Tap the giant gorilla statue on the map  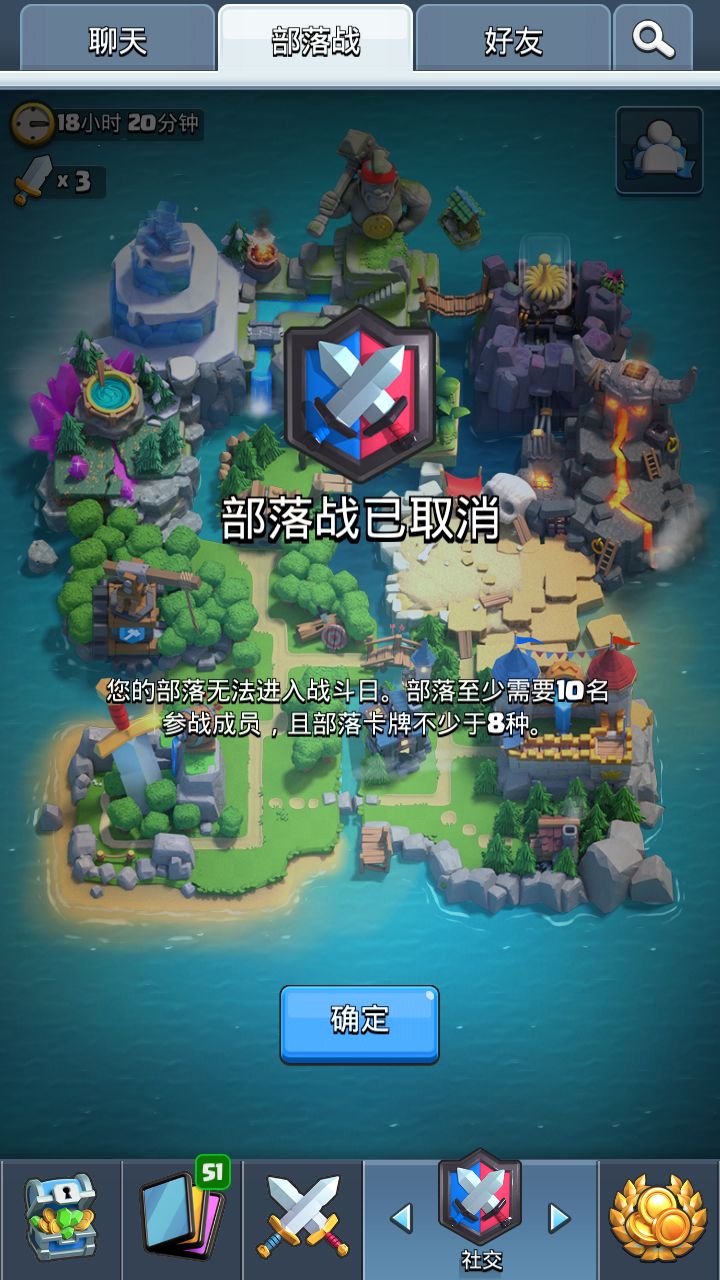coord(370,200)
